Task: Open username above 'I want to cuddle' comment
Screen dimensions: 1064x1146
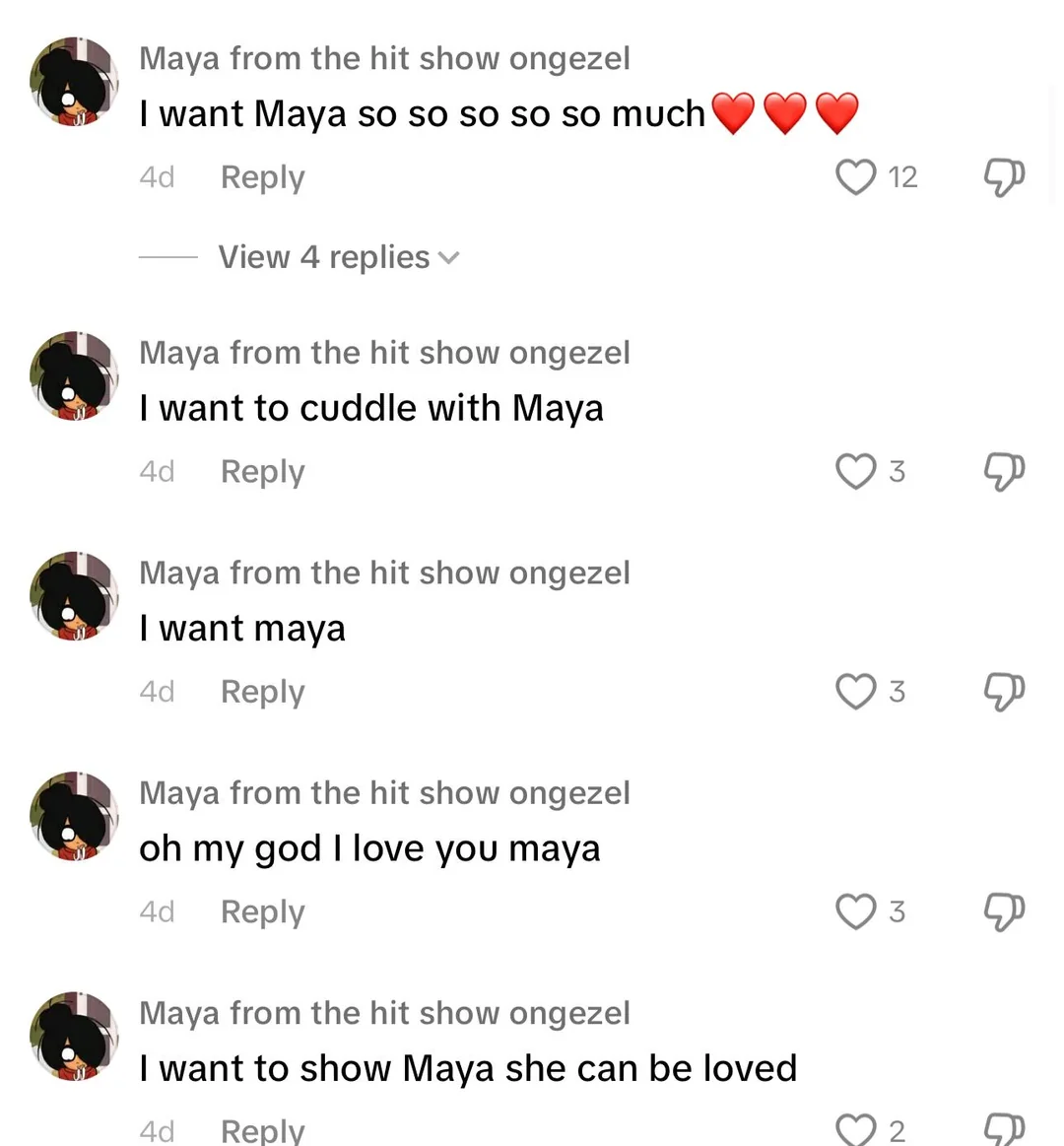Action: click(384, 353)
